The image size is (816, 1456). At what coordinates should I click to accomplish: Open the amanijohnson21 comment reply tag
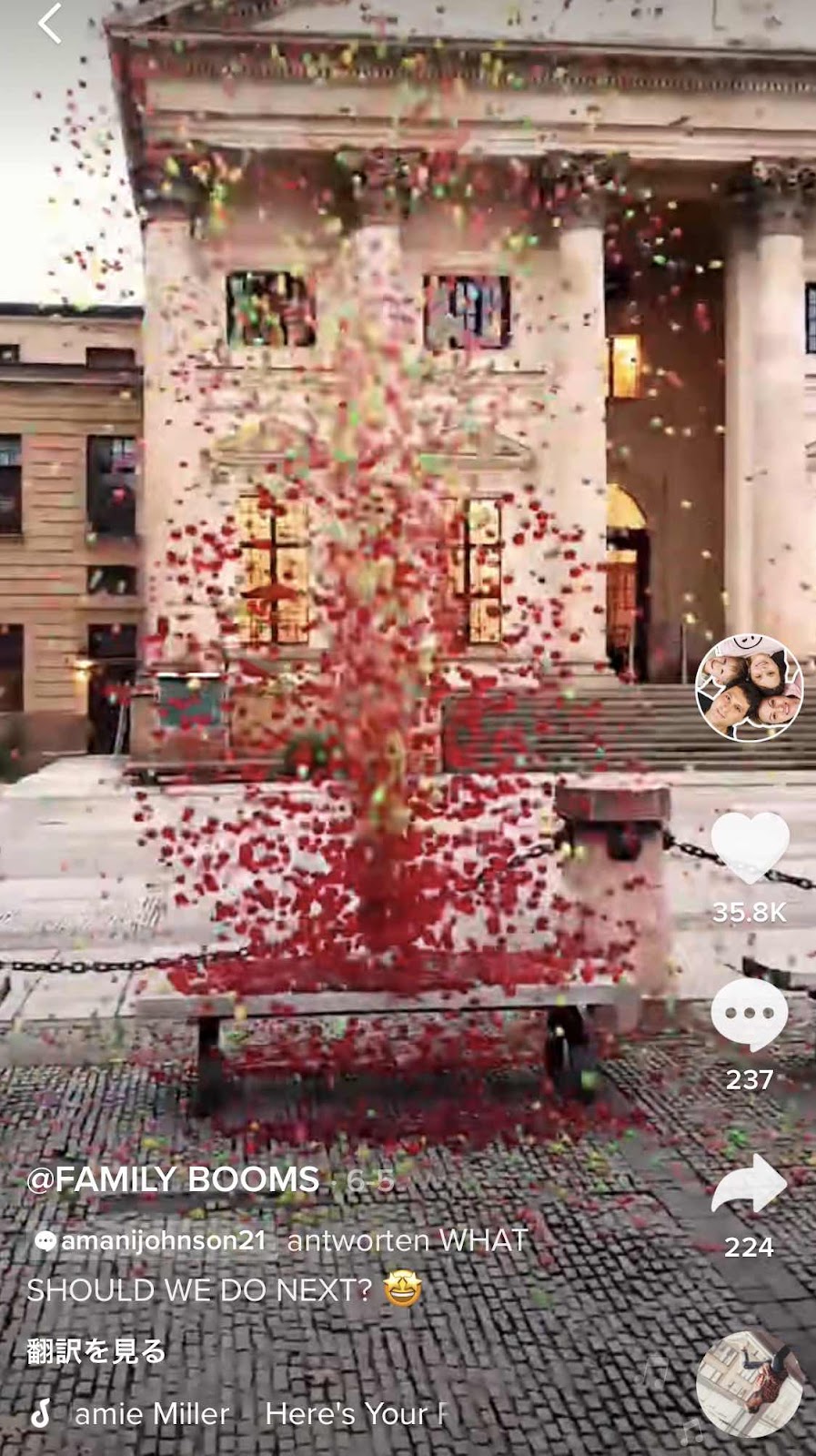coord(152,1240)
